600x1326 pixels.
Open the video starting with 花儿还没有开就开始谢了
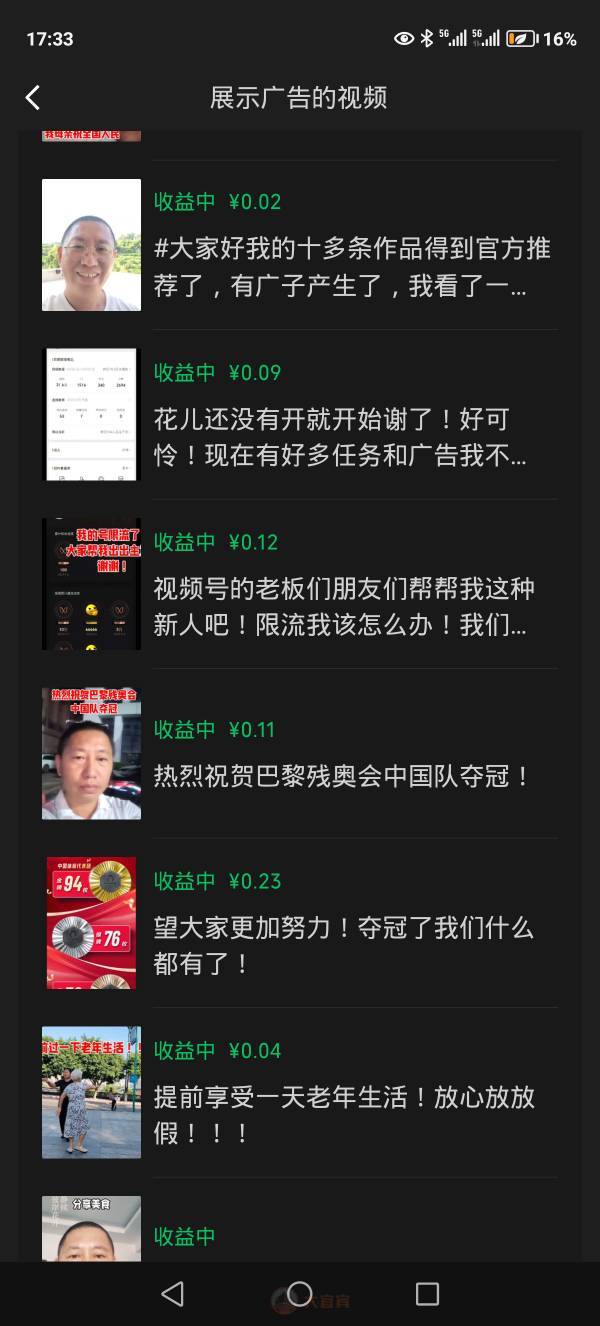(300, 415)
